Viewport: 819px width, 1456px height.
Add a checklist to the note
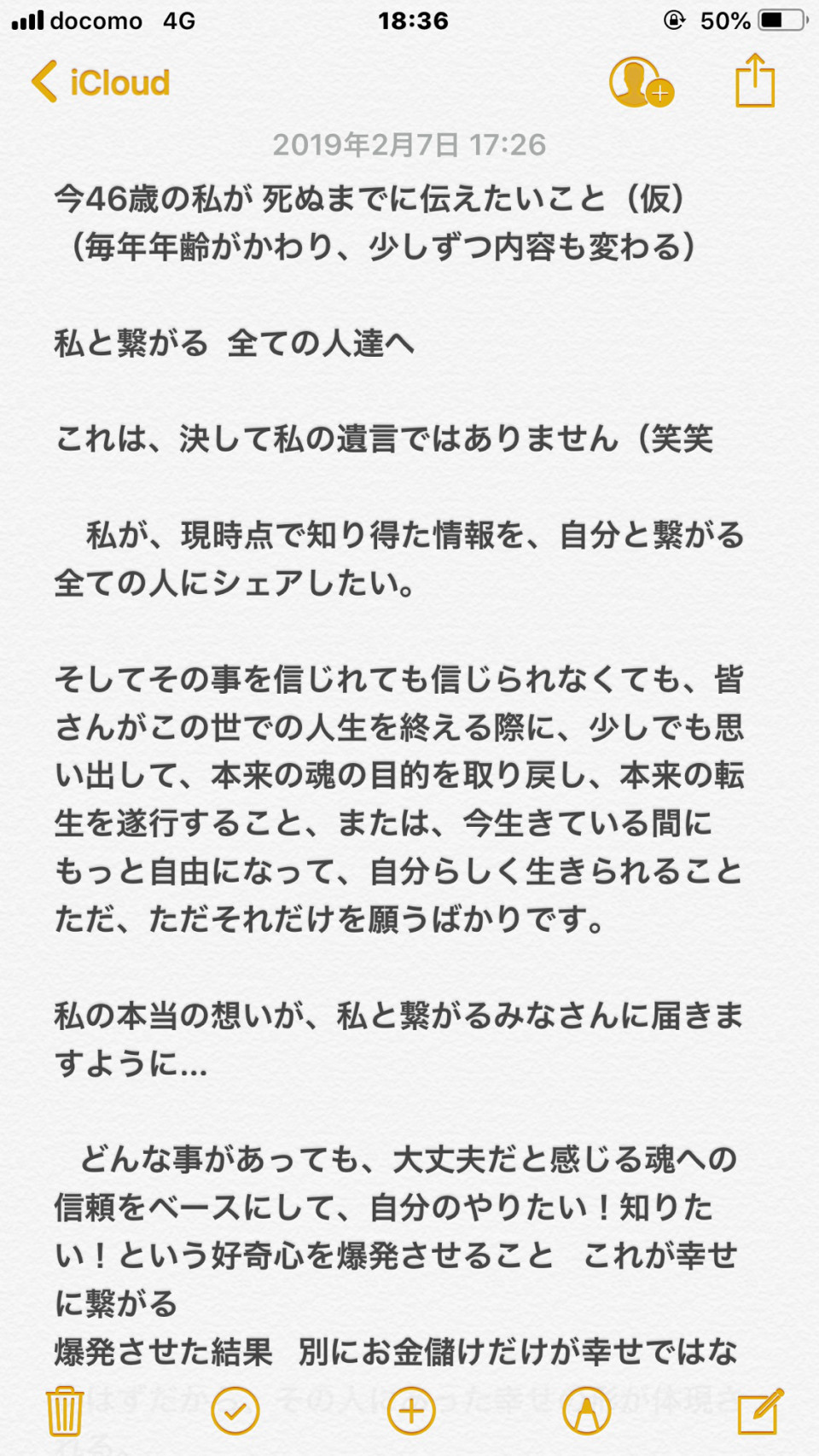pyautogui.click(x=235, y=1411)
